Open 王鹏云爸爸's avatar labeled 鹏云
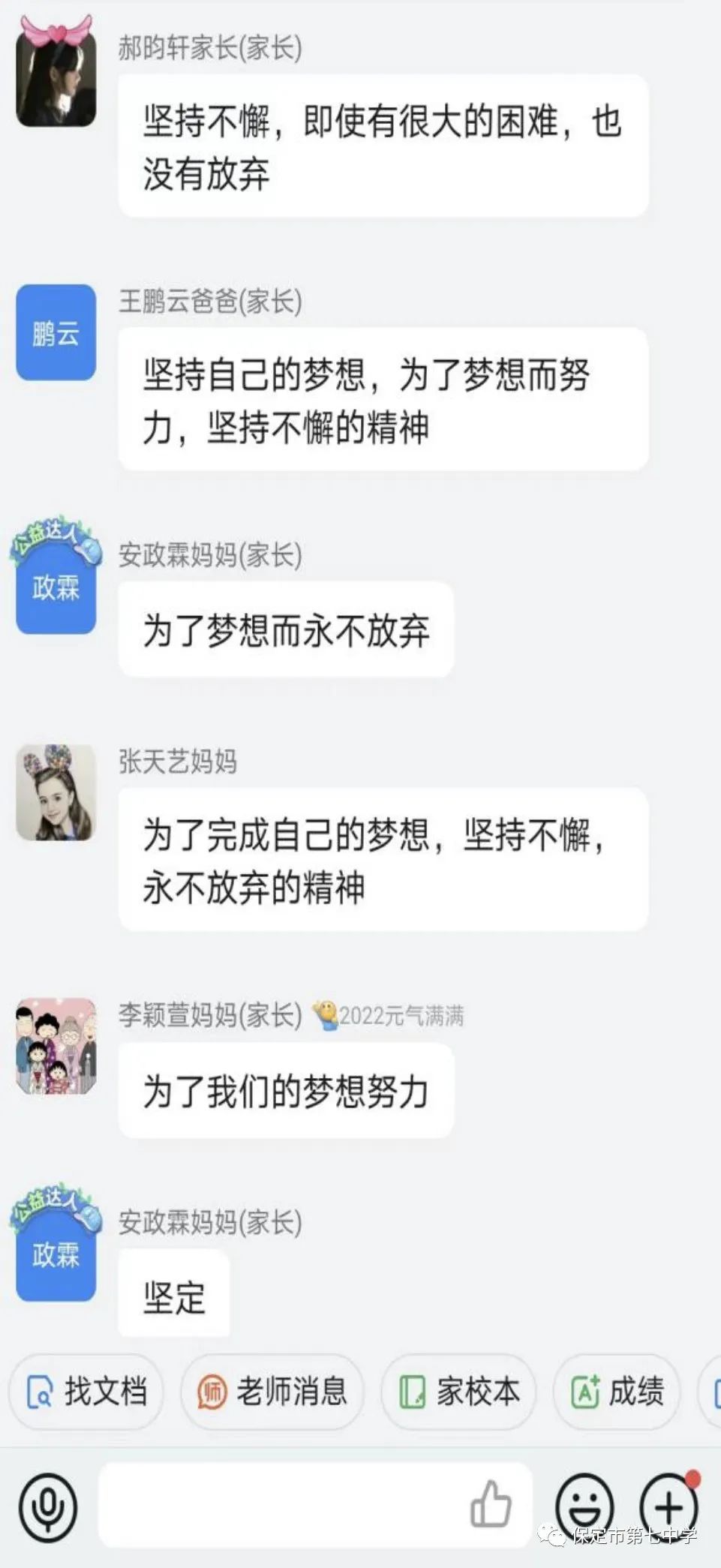 [x=56, y=332]
